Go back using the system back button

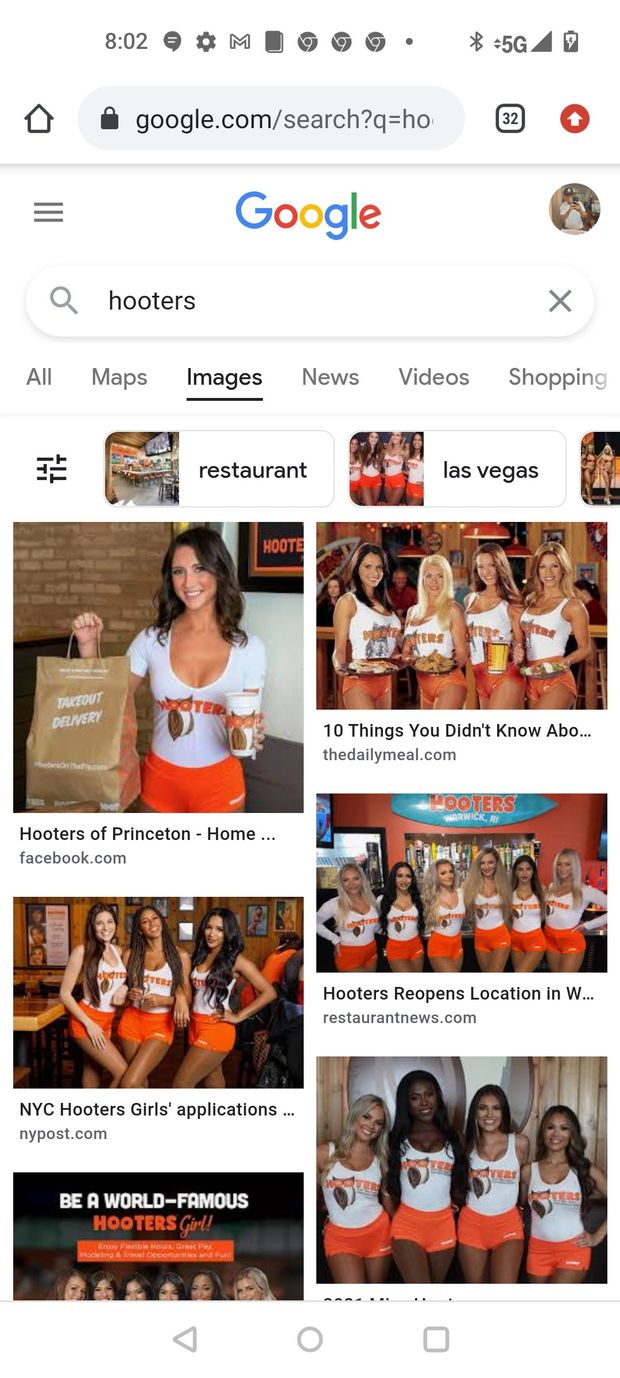pyautogui.click(x=185, y=1339)
